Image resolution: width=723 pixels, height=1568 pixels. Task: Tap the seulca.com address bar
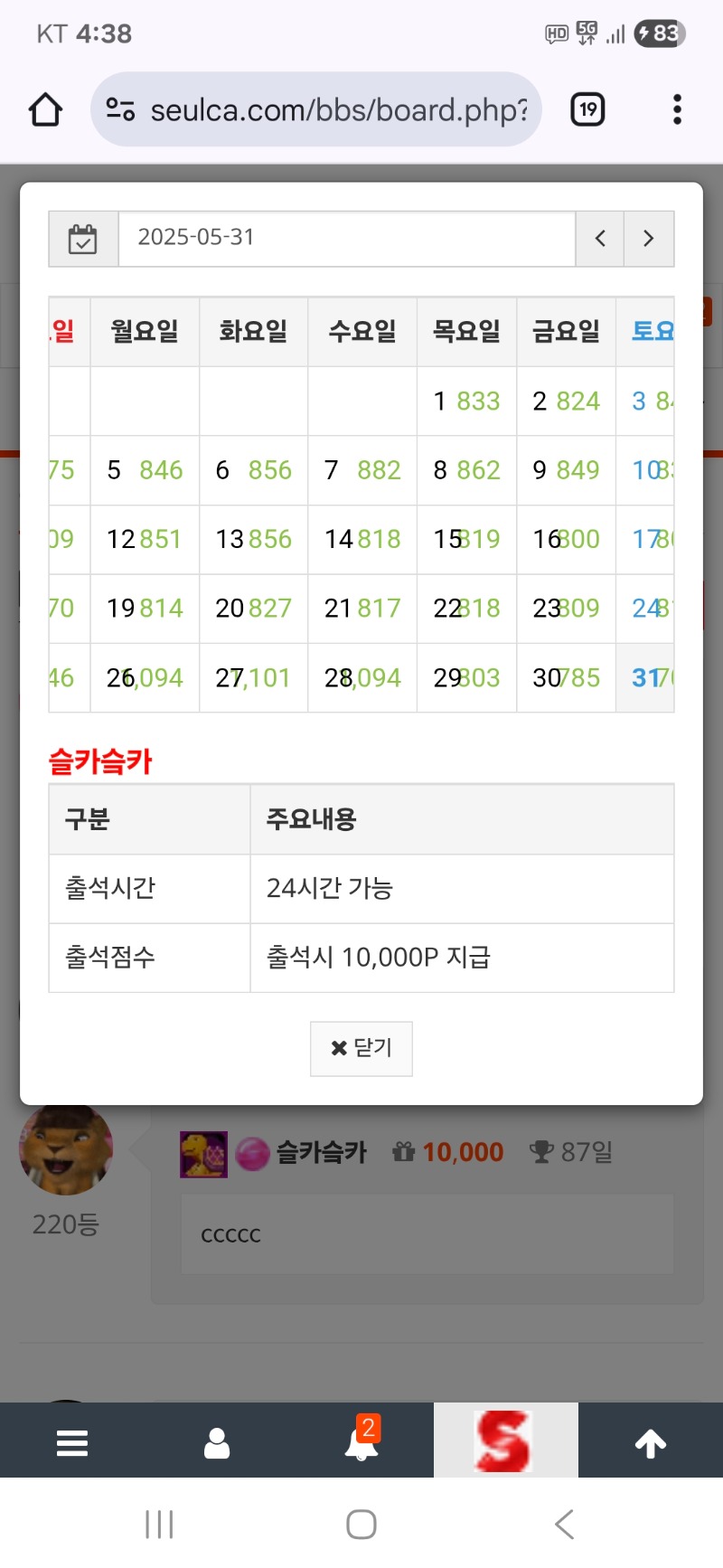tap(316, 110)
